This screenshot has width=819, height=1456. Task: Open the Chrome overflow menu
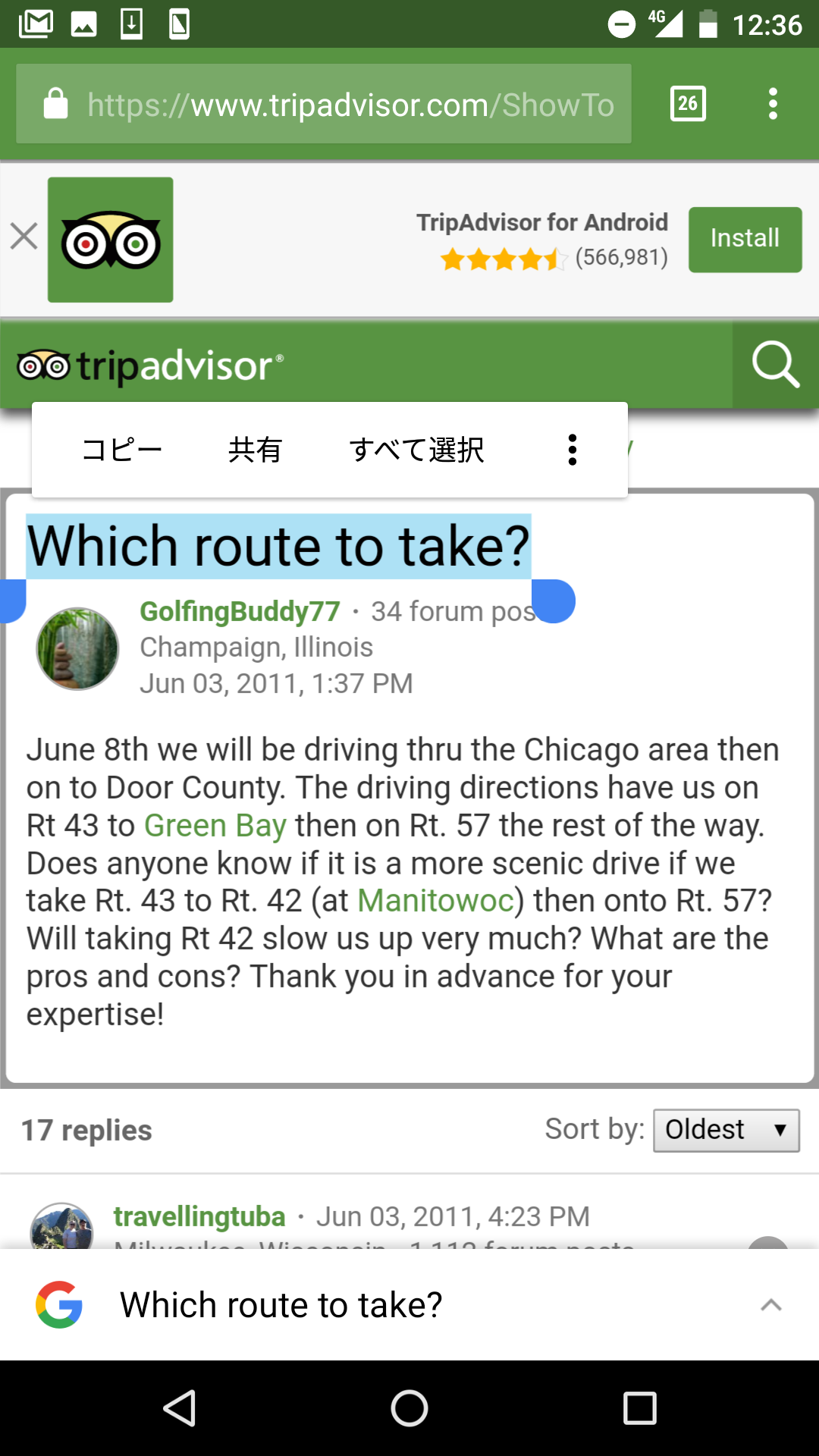[x=773, y=104]
